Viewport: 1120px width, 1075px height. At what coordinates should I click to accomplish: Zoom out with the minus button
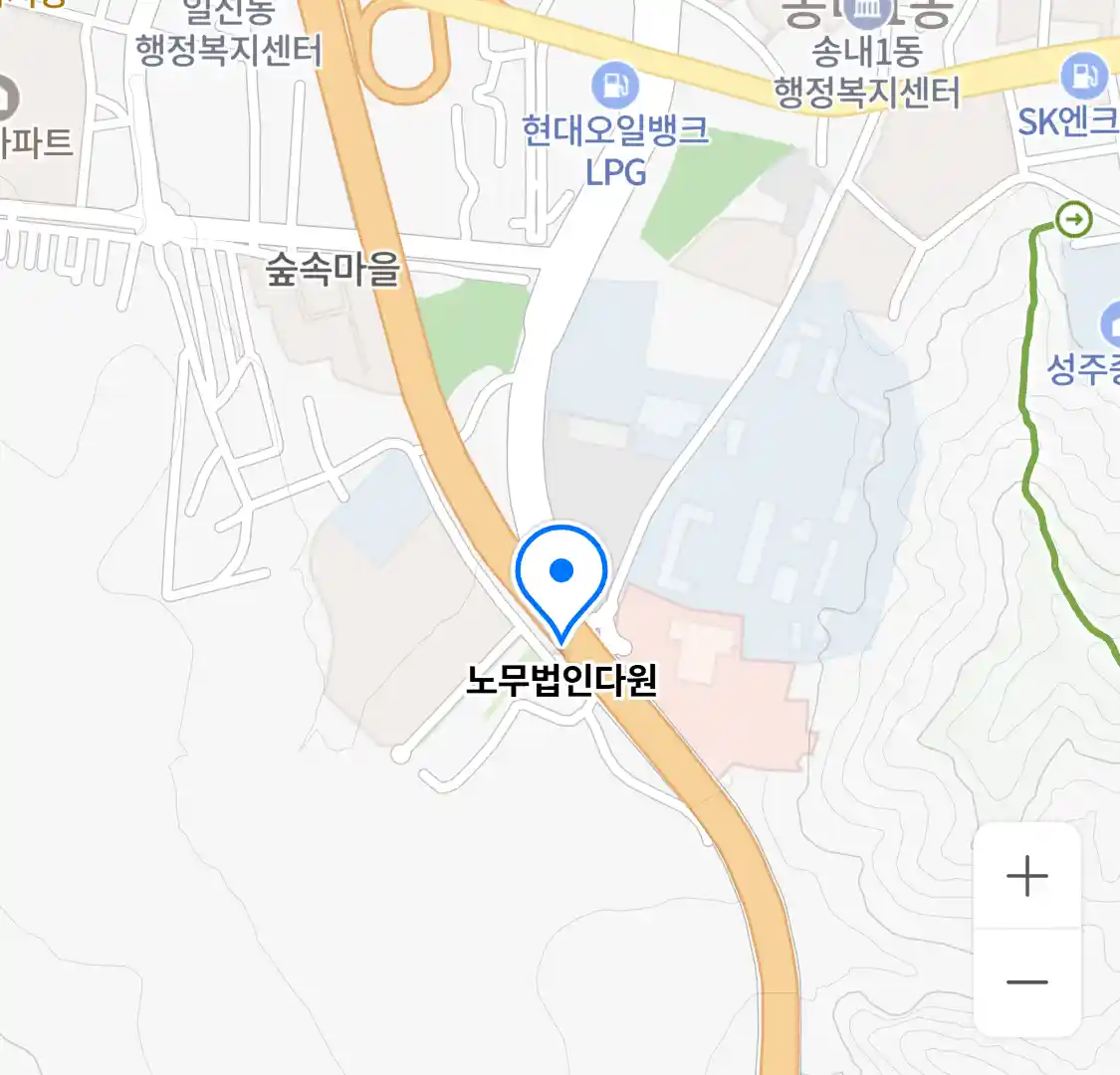click(x=1026, y=982)
